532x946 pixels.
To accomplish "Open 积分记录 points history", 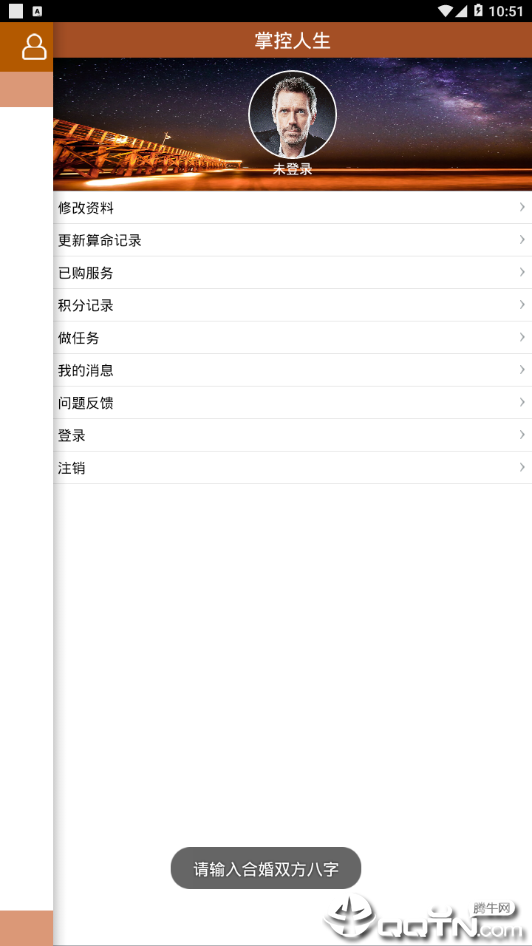I will coord(293,305).
